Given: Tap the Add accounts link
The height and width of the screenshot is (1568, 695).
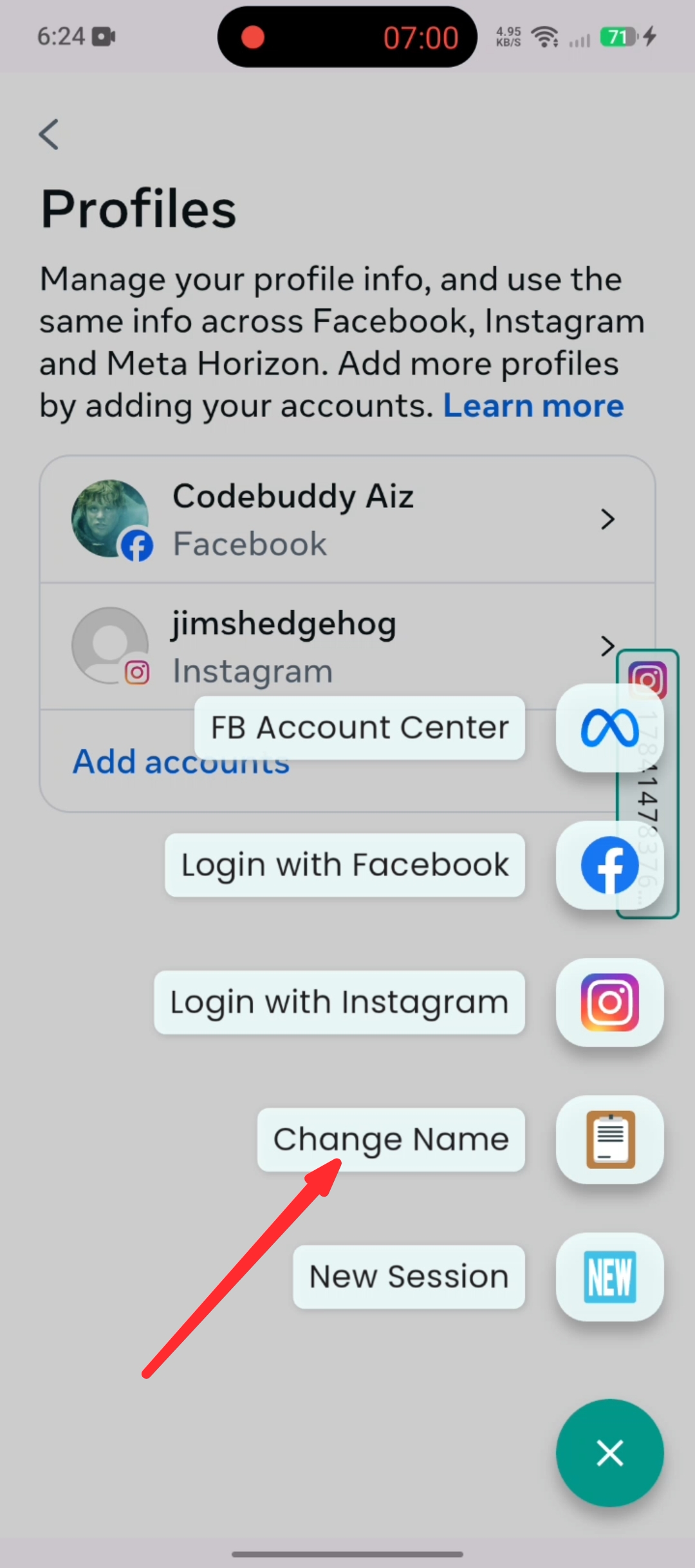Looking at the screenshot, I should point(181,762).
